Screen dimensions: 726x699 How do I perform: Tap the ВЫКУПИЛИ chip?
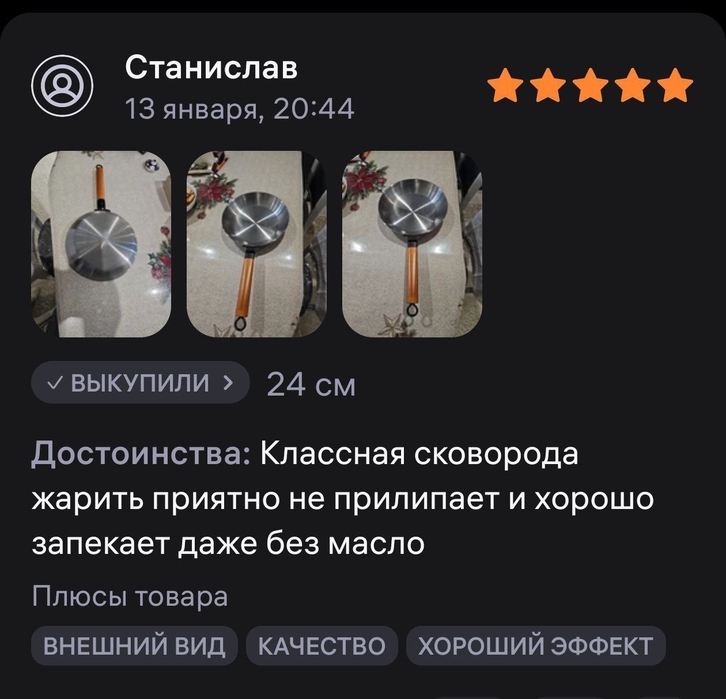[140, 383]
